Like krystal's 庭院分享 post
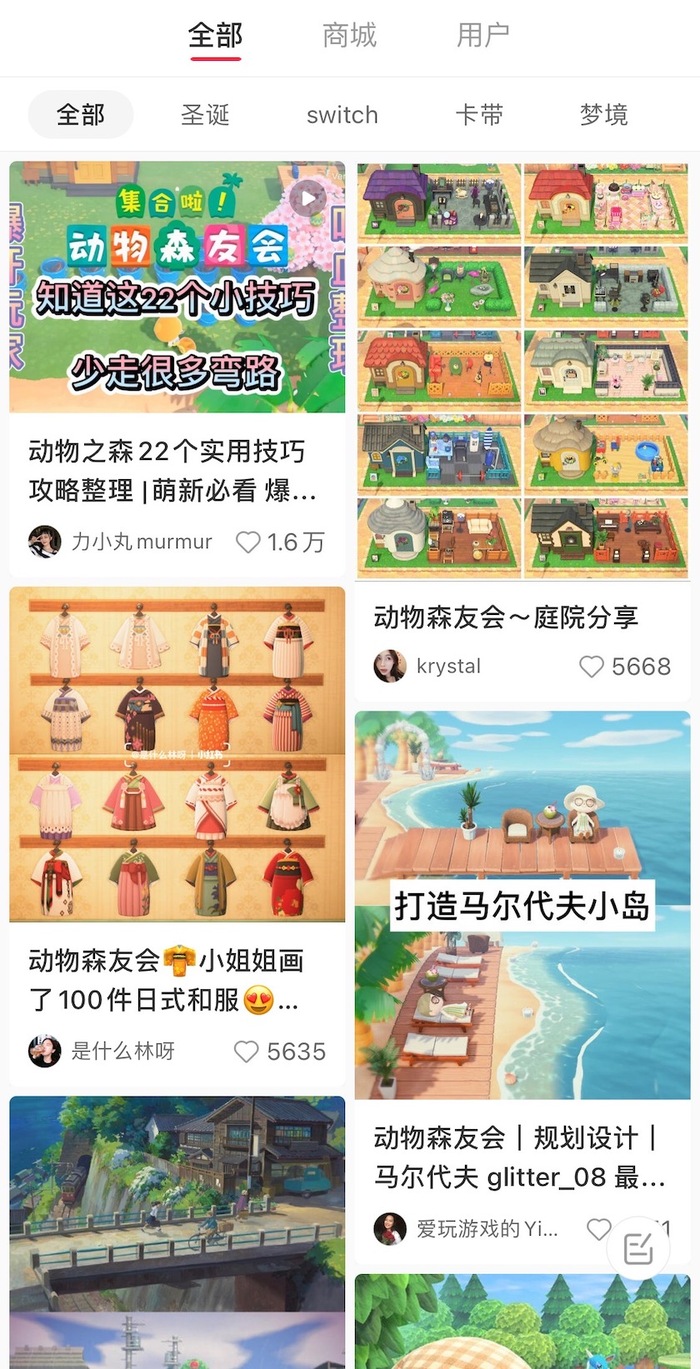This screenshot has height=1369, width=700. coord(592,666)
